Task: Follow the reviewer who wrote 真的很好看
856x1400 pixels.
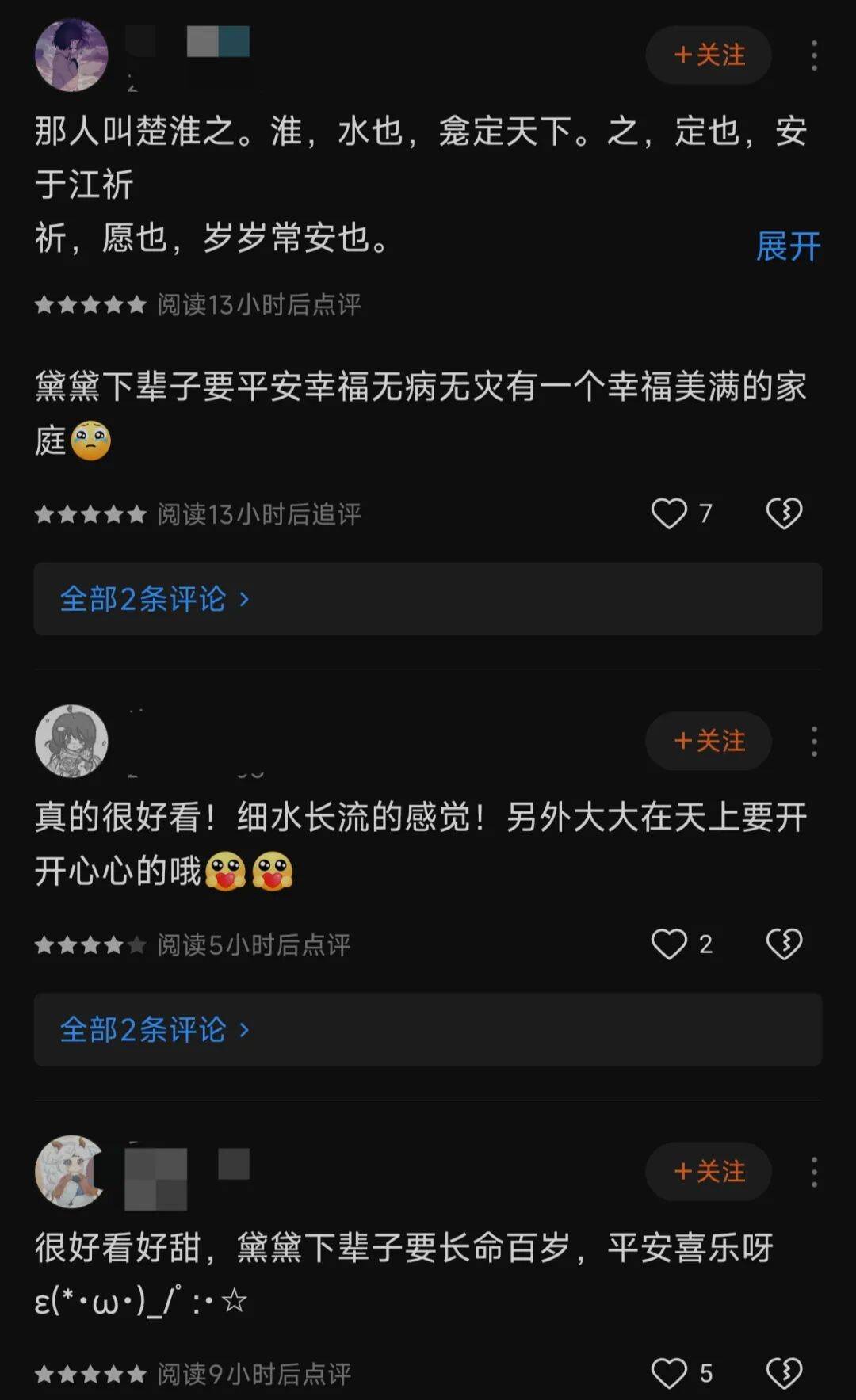Action: (x=709, y=741)
